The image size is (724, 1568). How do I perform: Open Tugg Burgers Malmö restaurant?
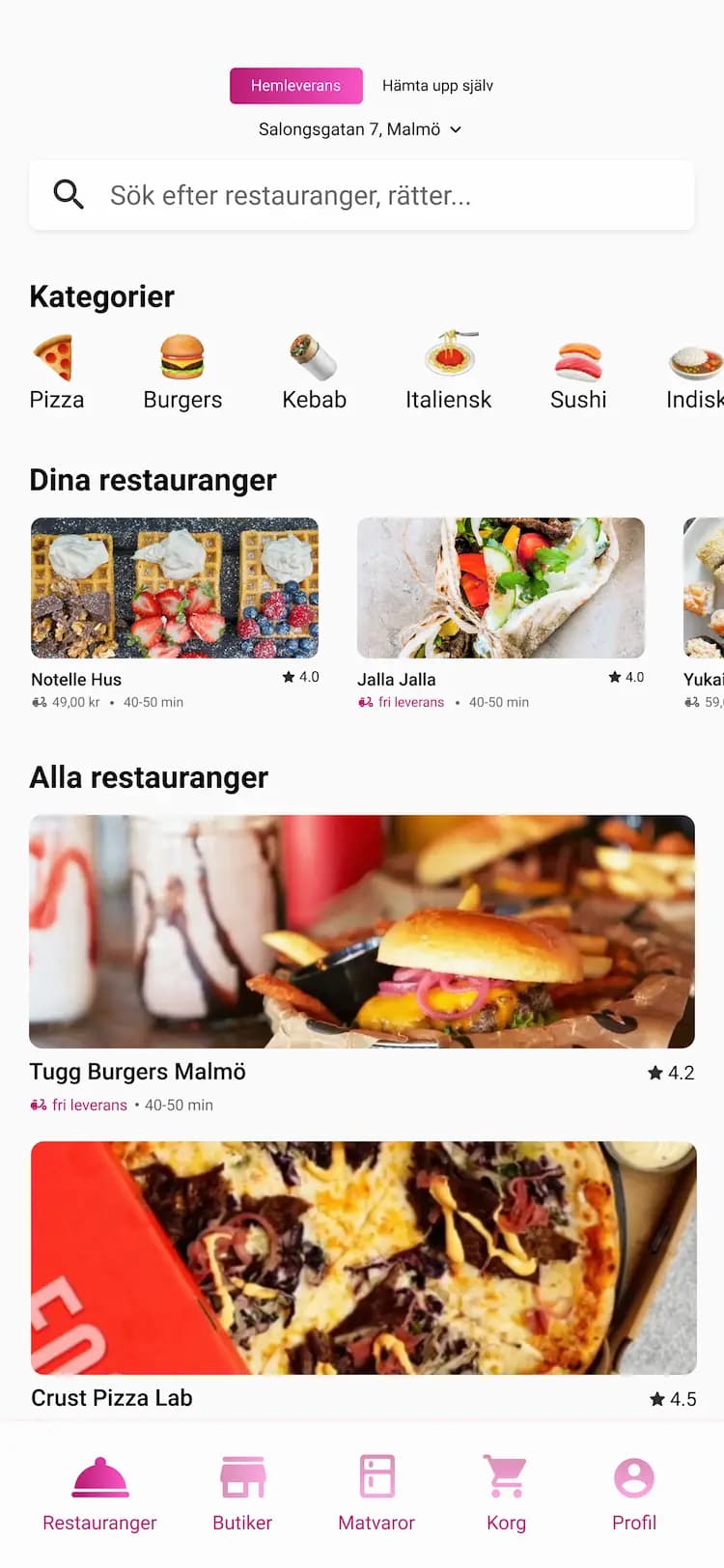(x=362, y=965)
